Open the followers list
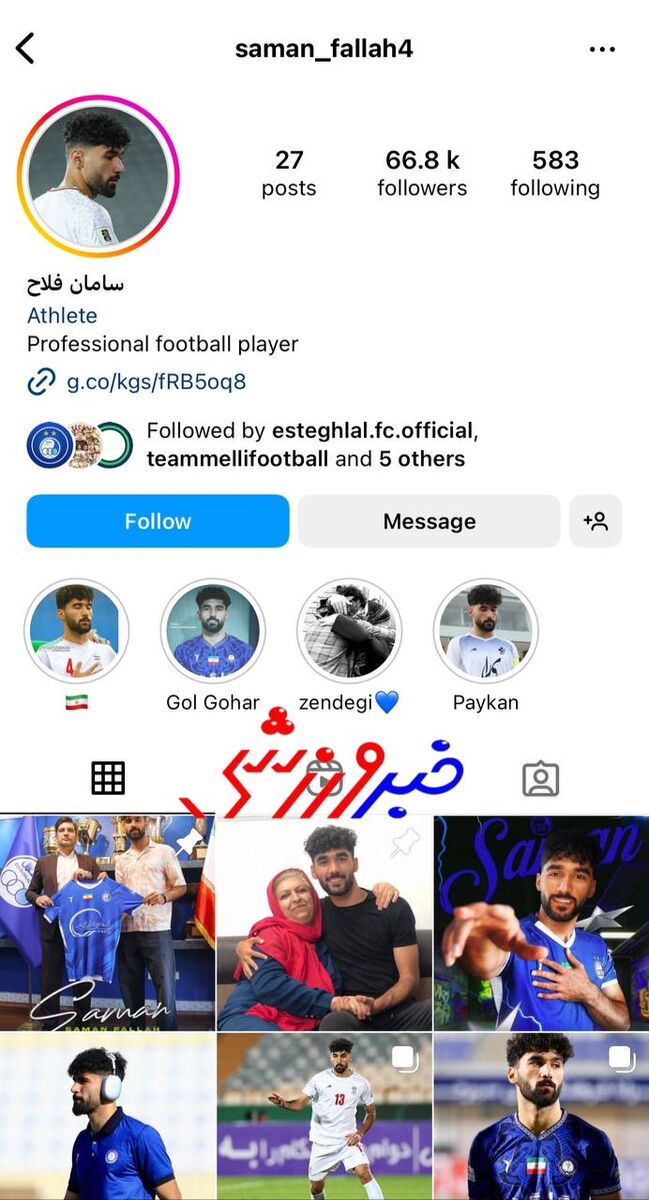Image resolution: width=649 pixels, height=1200 pixels. pos(422,173)
